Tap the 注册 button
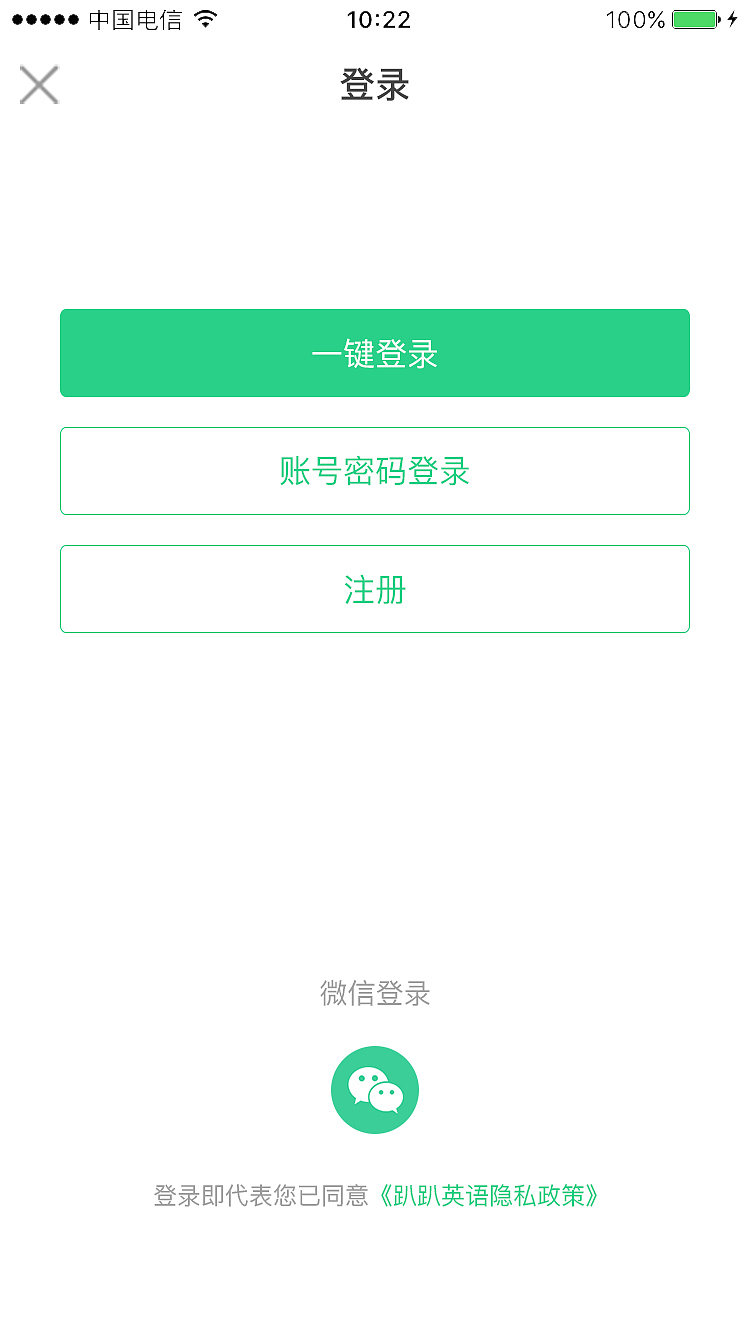 point(374,589)
